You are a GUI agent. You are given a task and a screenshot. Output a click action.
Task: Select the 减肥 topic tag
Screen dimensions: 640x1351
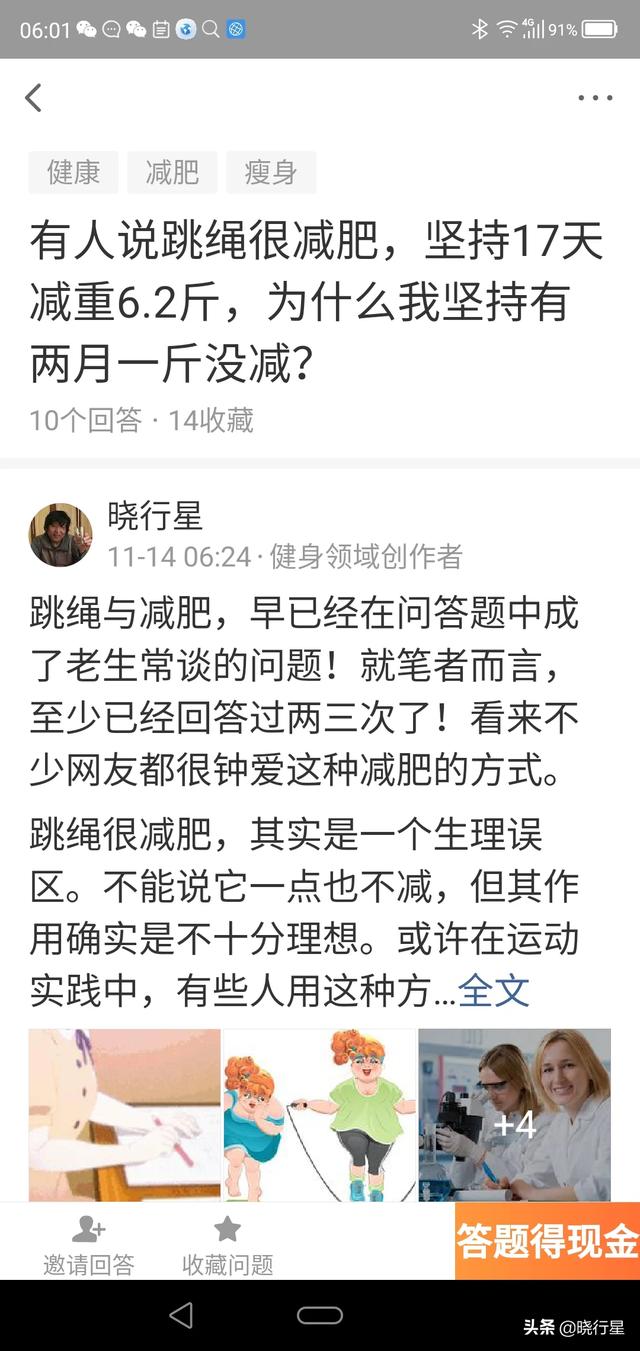172,172
